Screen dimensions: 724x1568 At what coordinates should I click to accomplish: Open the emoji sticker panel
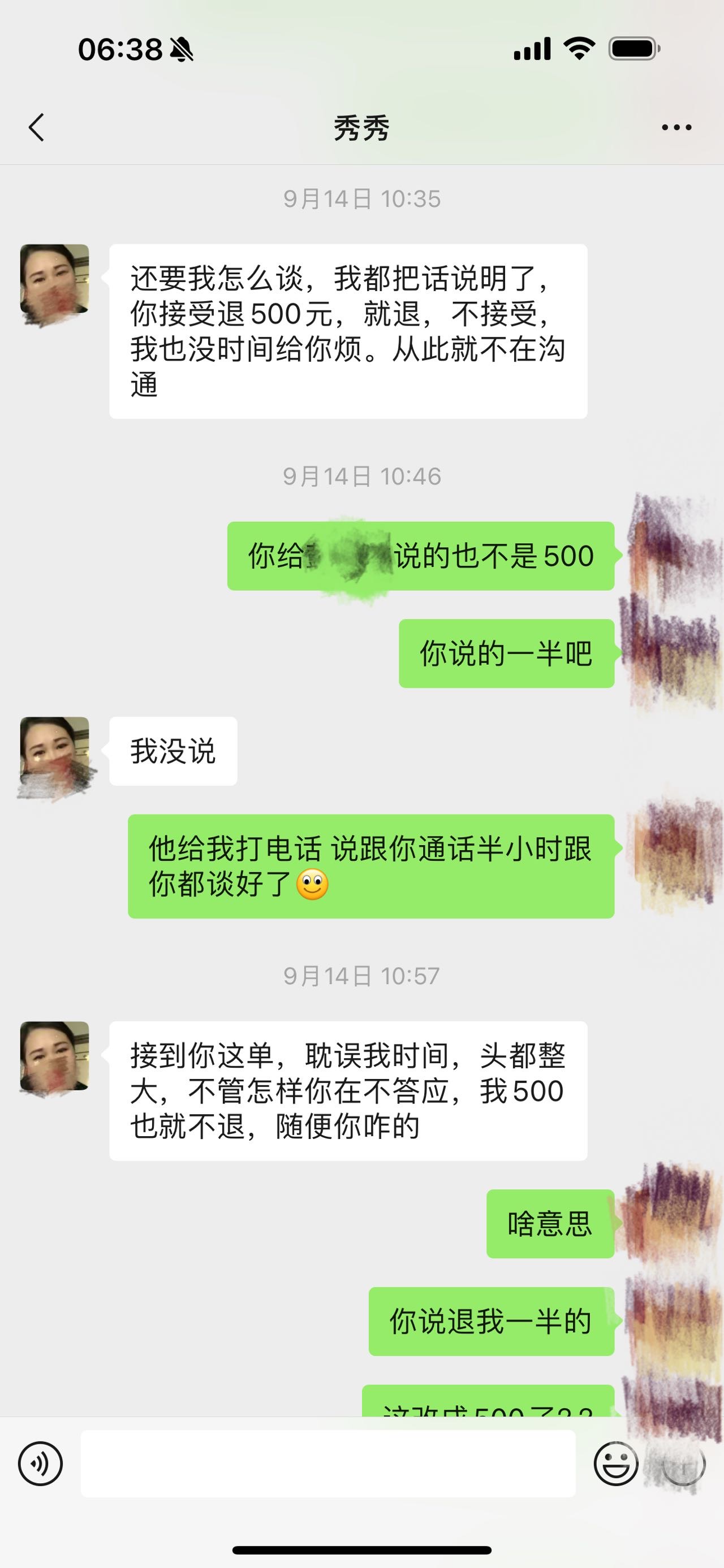[x=615, y=1464]
